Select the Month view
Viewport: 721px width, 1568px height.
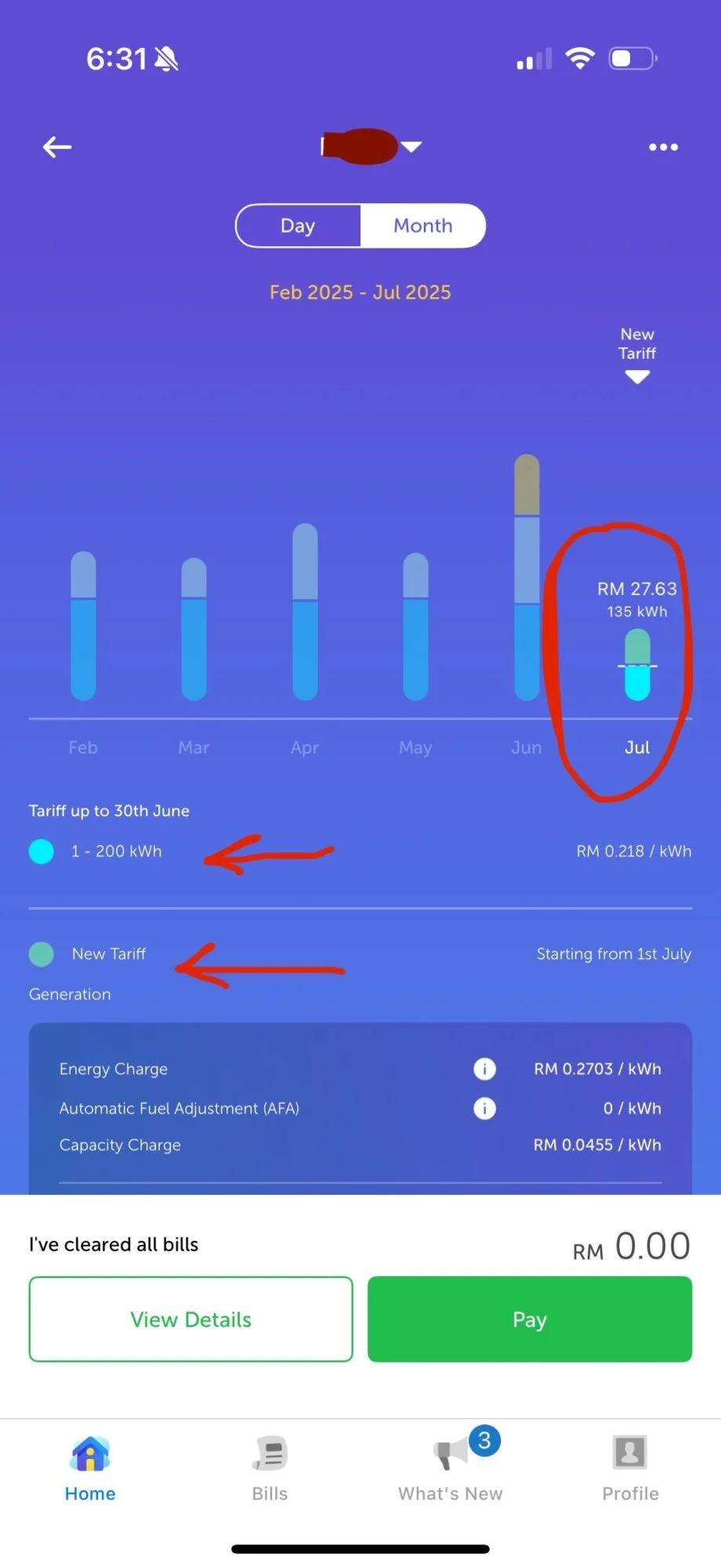pyautogui.click(x=423, y=226)
